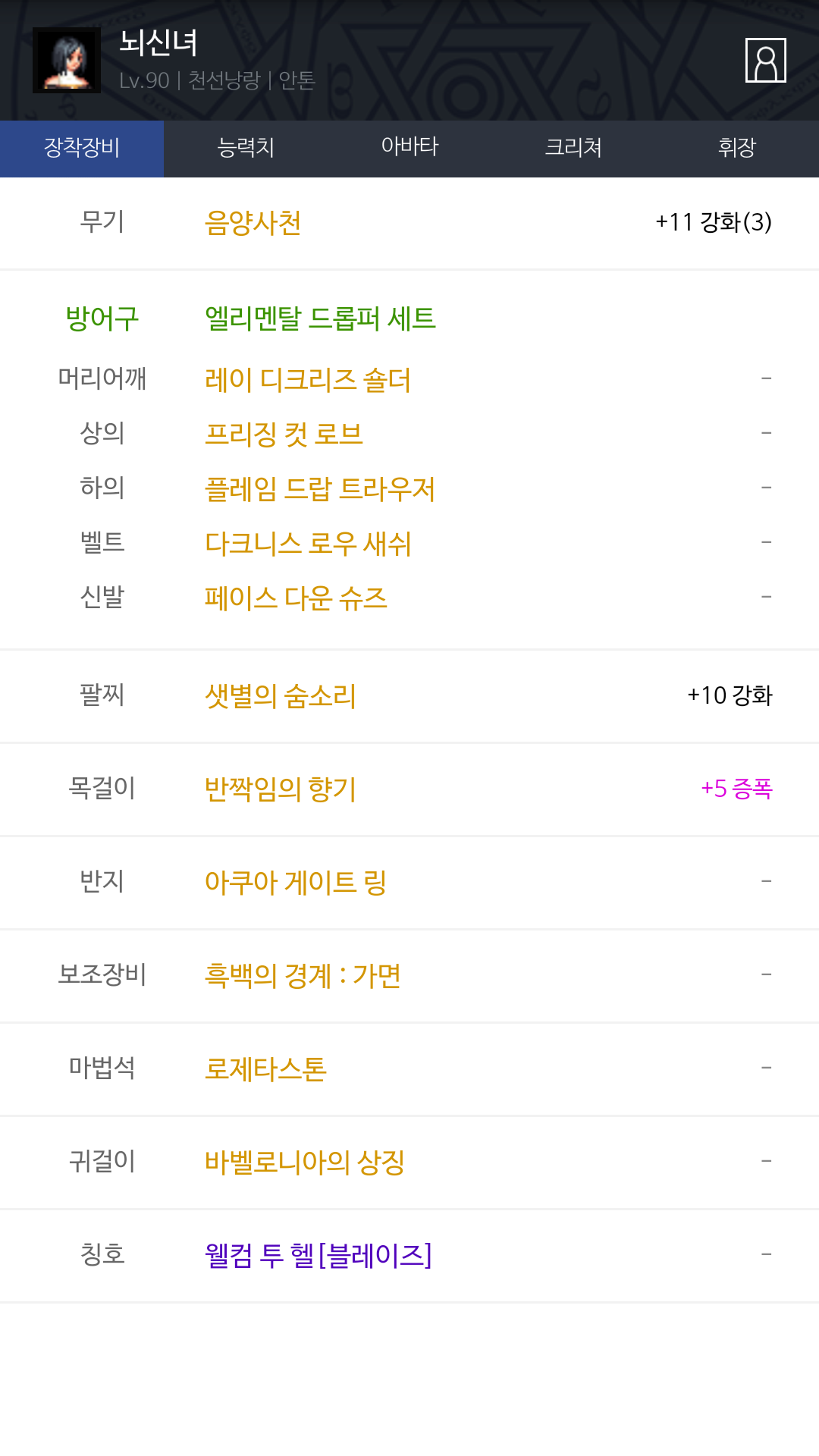
Task: View 플레임 드랍 트라우저 details
Action: tap(320, 488)
